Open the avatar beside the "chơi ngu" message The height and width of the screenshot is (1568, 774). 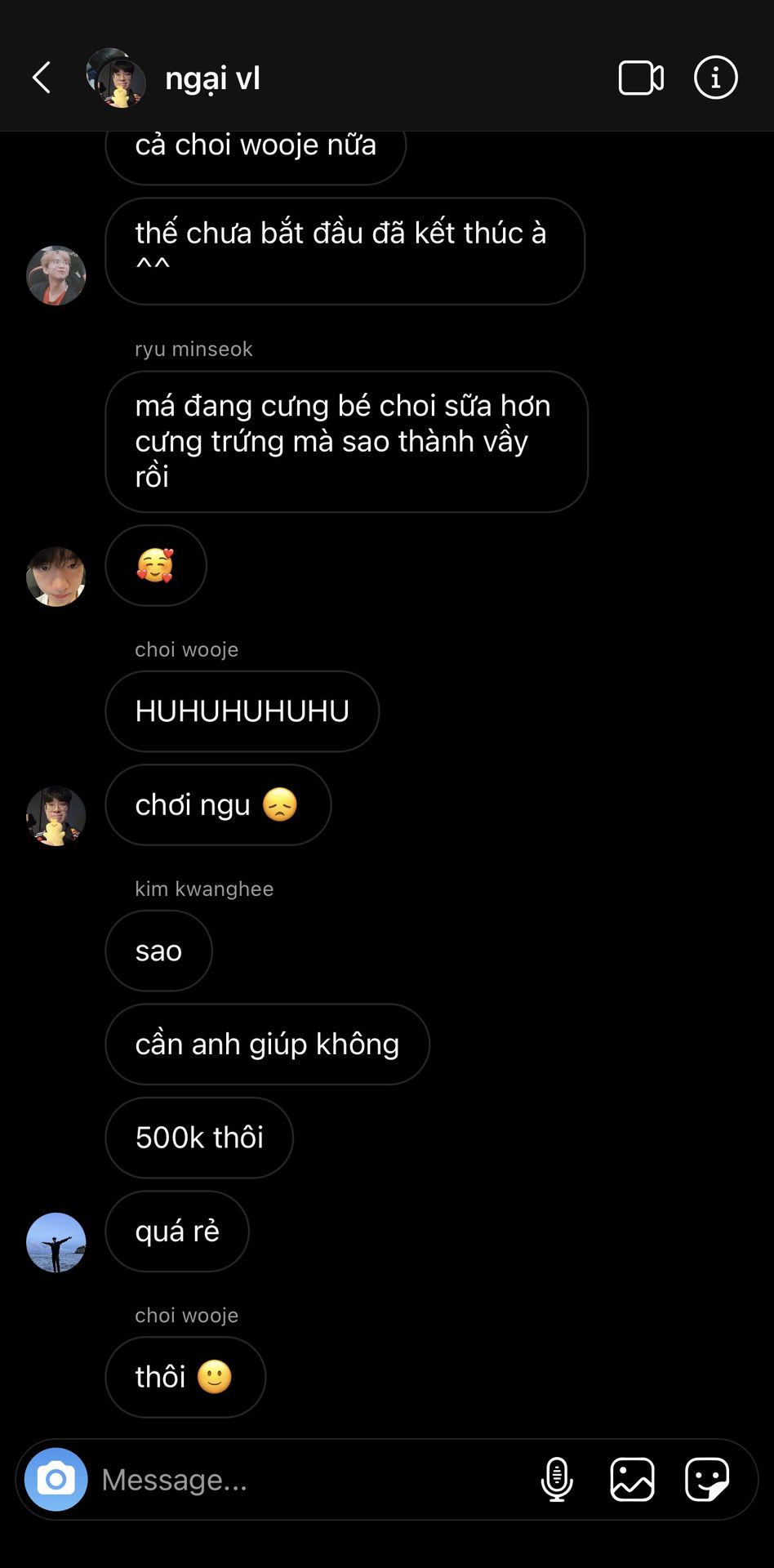click(x=56, y=816)
